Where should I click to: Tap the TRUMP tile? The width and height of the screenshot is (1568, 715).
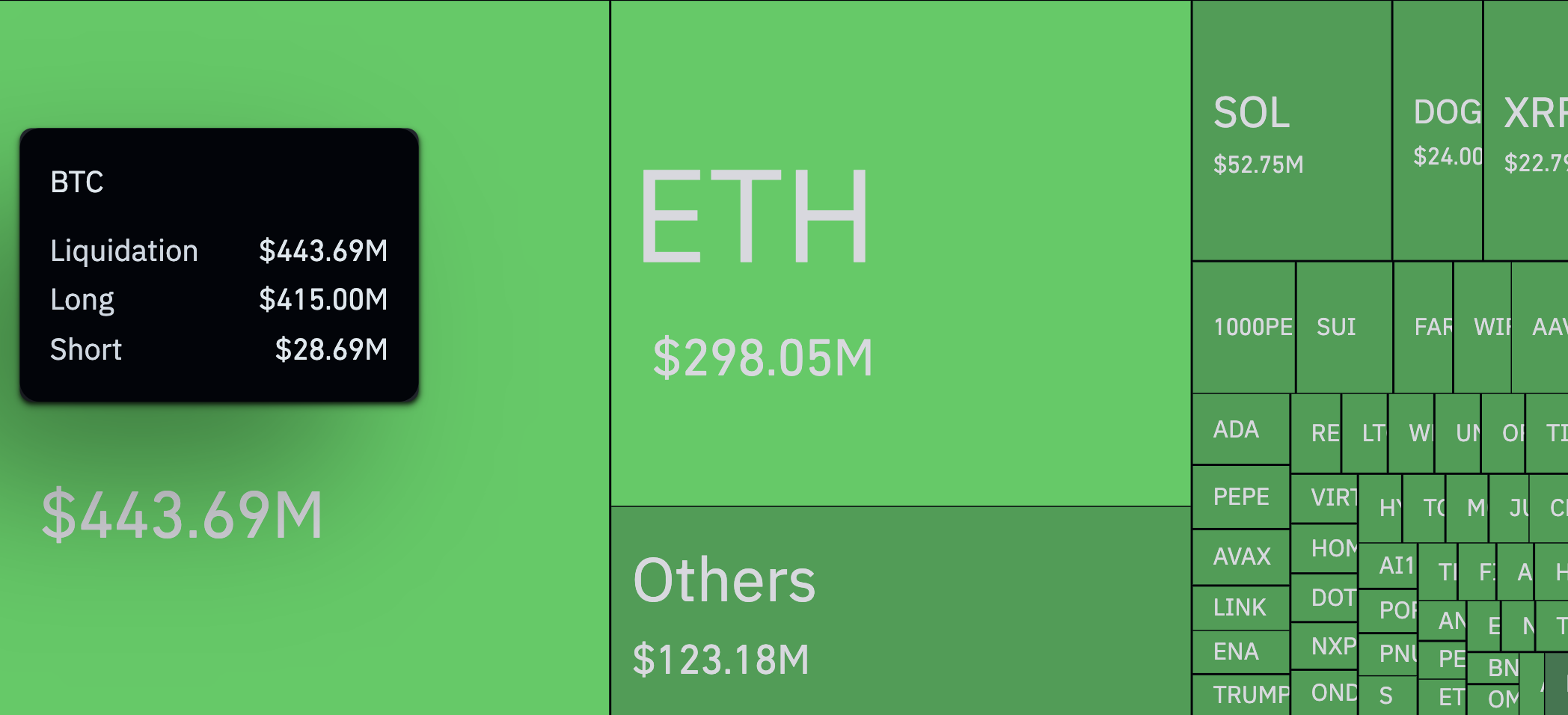[1240, 696]
